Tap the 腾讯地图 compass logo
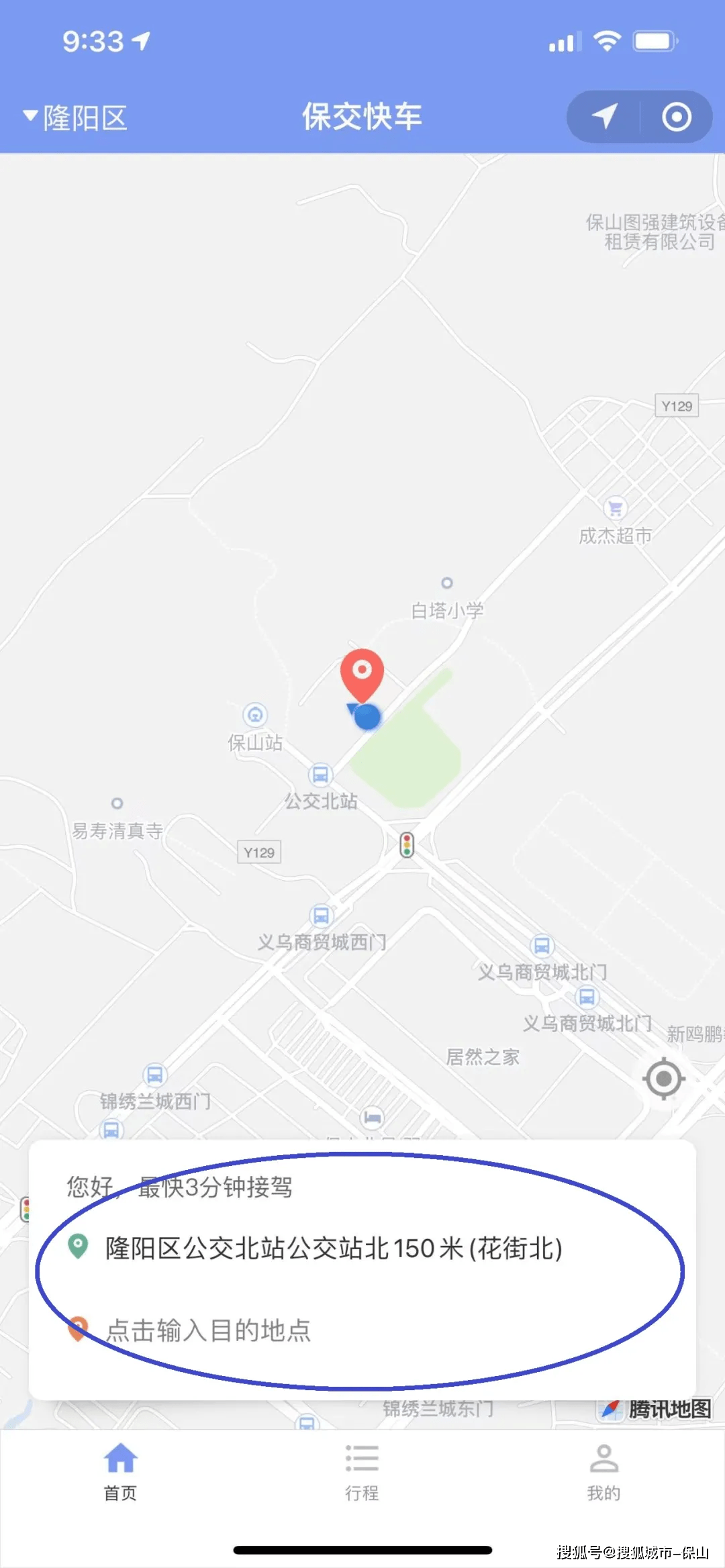The image size is (725, 1568). [612, 1410]
